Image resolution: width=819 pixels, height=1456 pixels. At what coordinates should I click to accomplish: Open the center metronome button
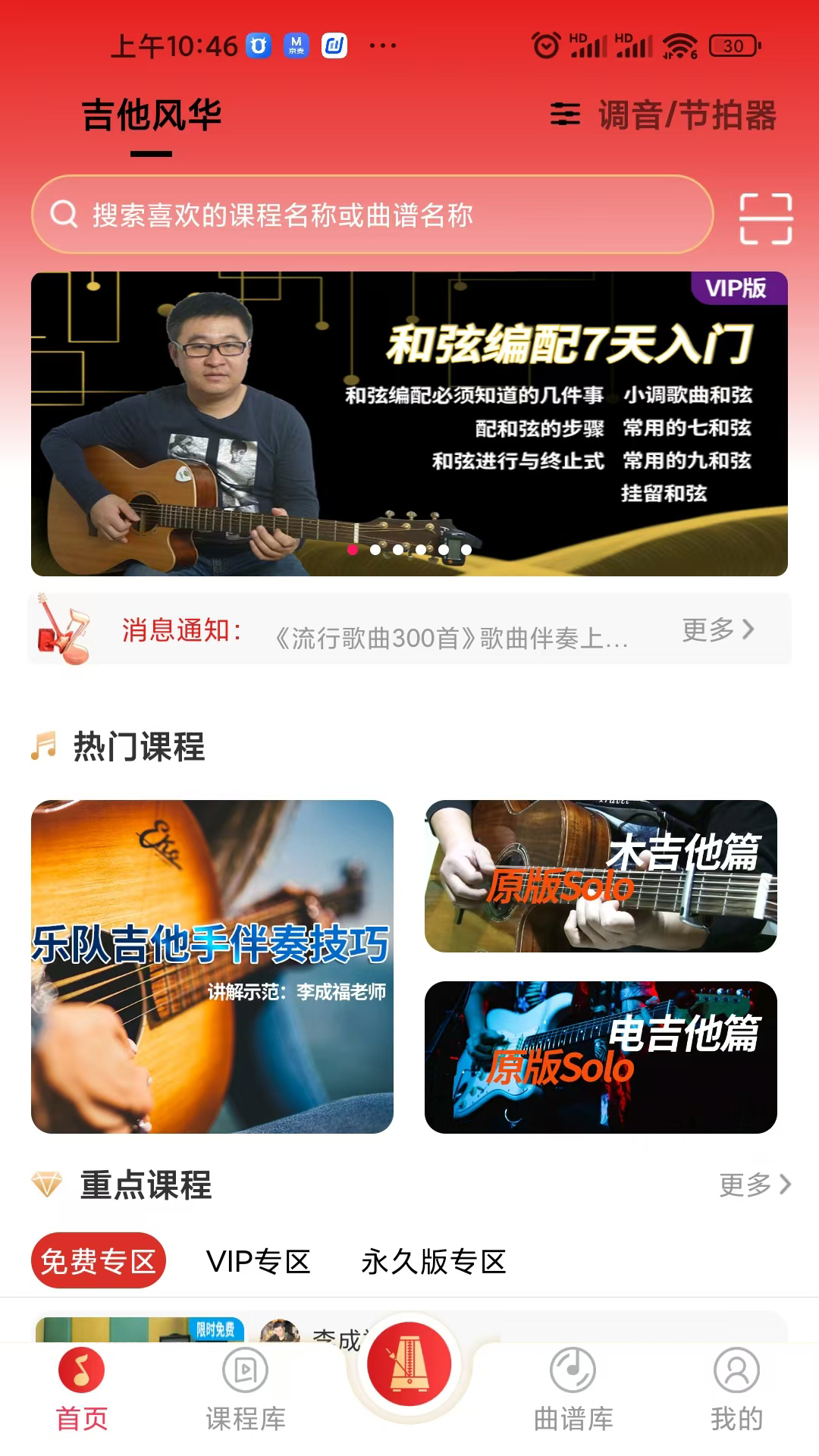[409, 1365]
